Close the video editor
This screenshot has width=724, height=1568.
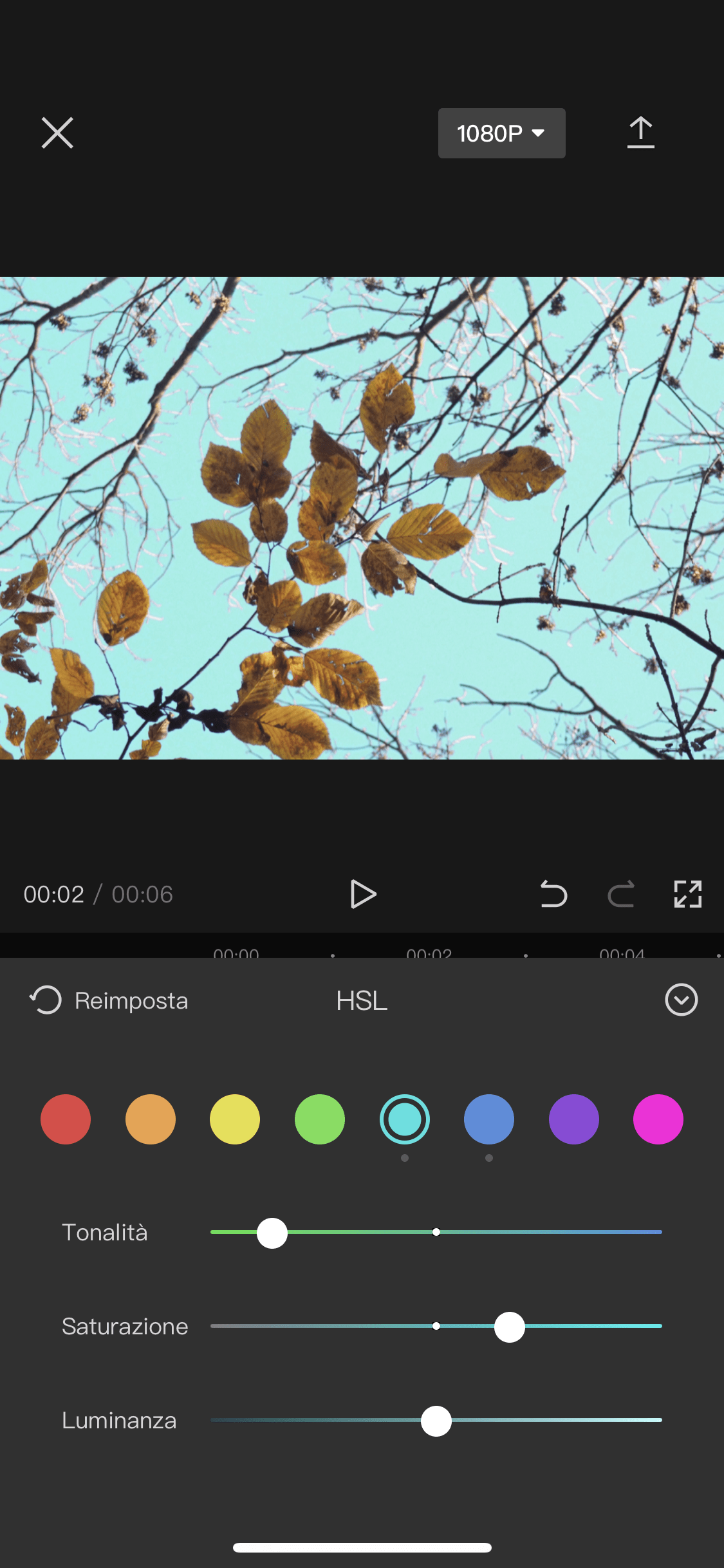[57, 133]
